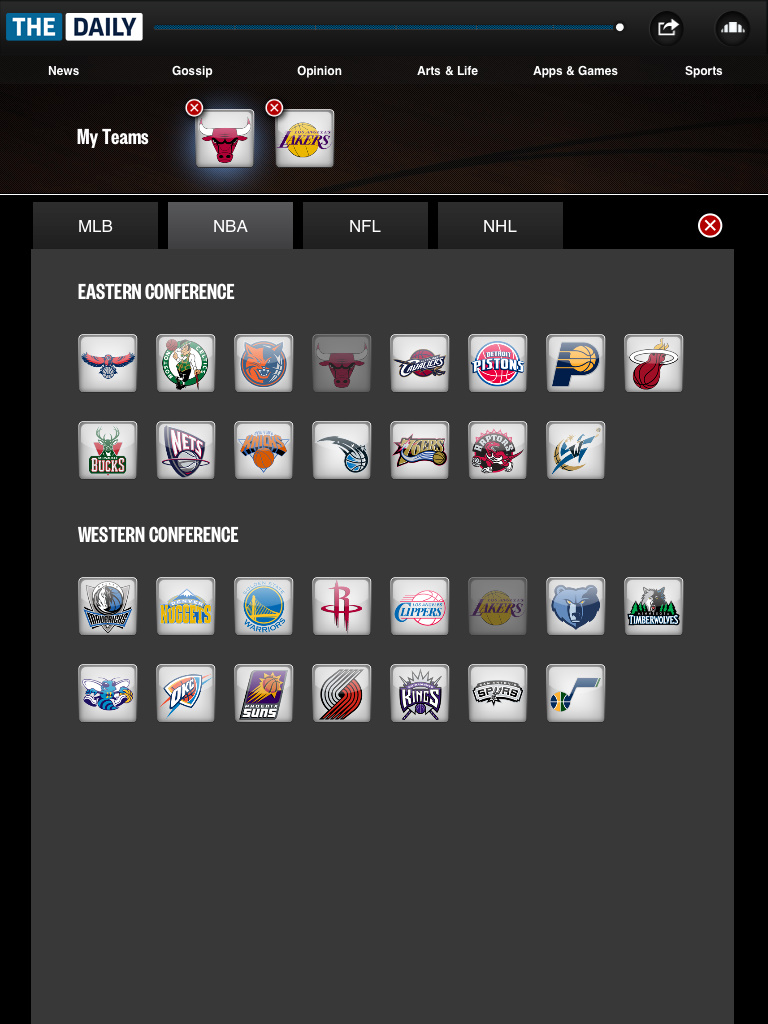Add the Boston Celtics to My Teams

point(186,363)
